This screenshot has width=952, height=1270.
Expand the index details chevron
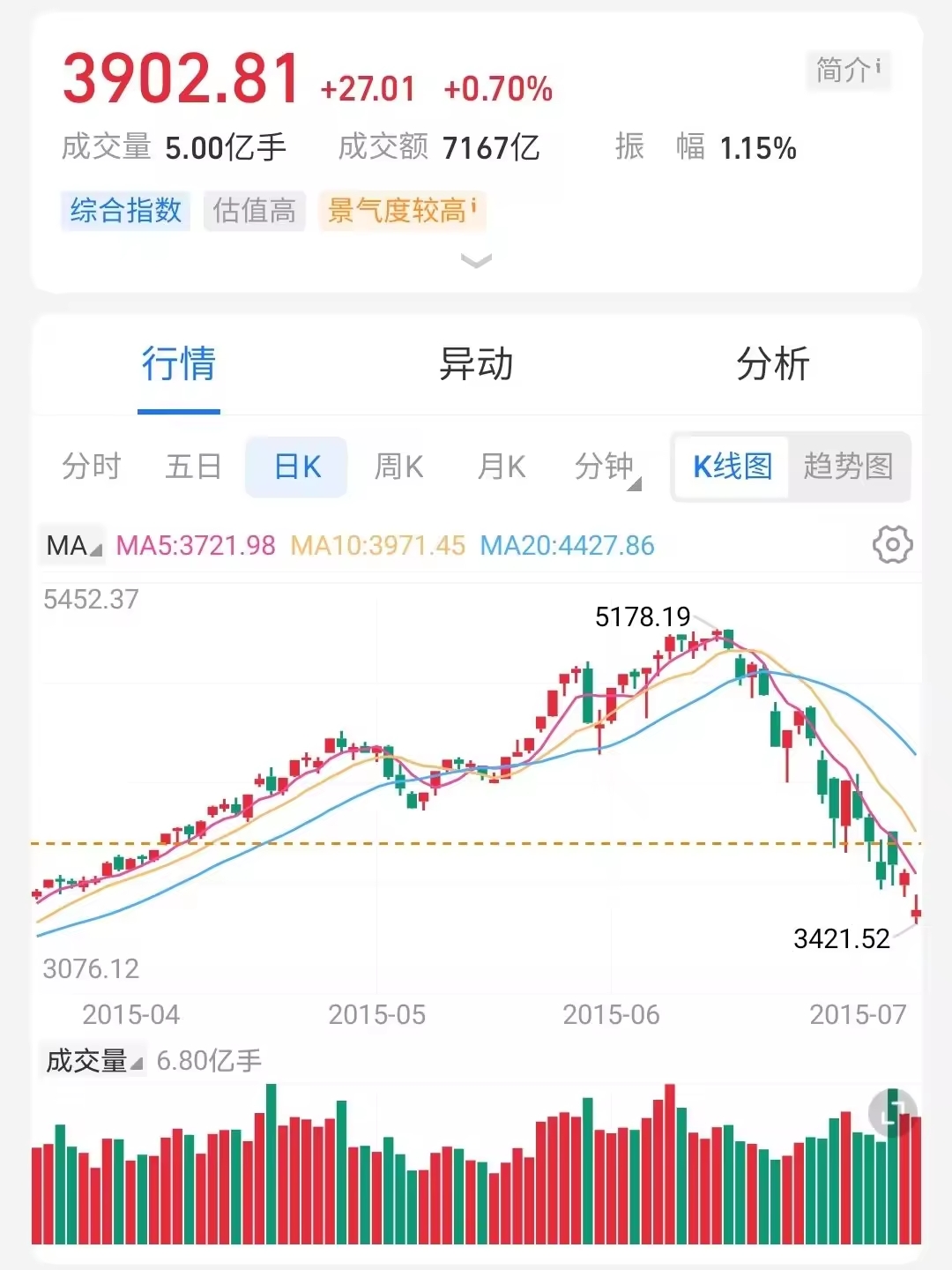tap(476, 260)
